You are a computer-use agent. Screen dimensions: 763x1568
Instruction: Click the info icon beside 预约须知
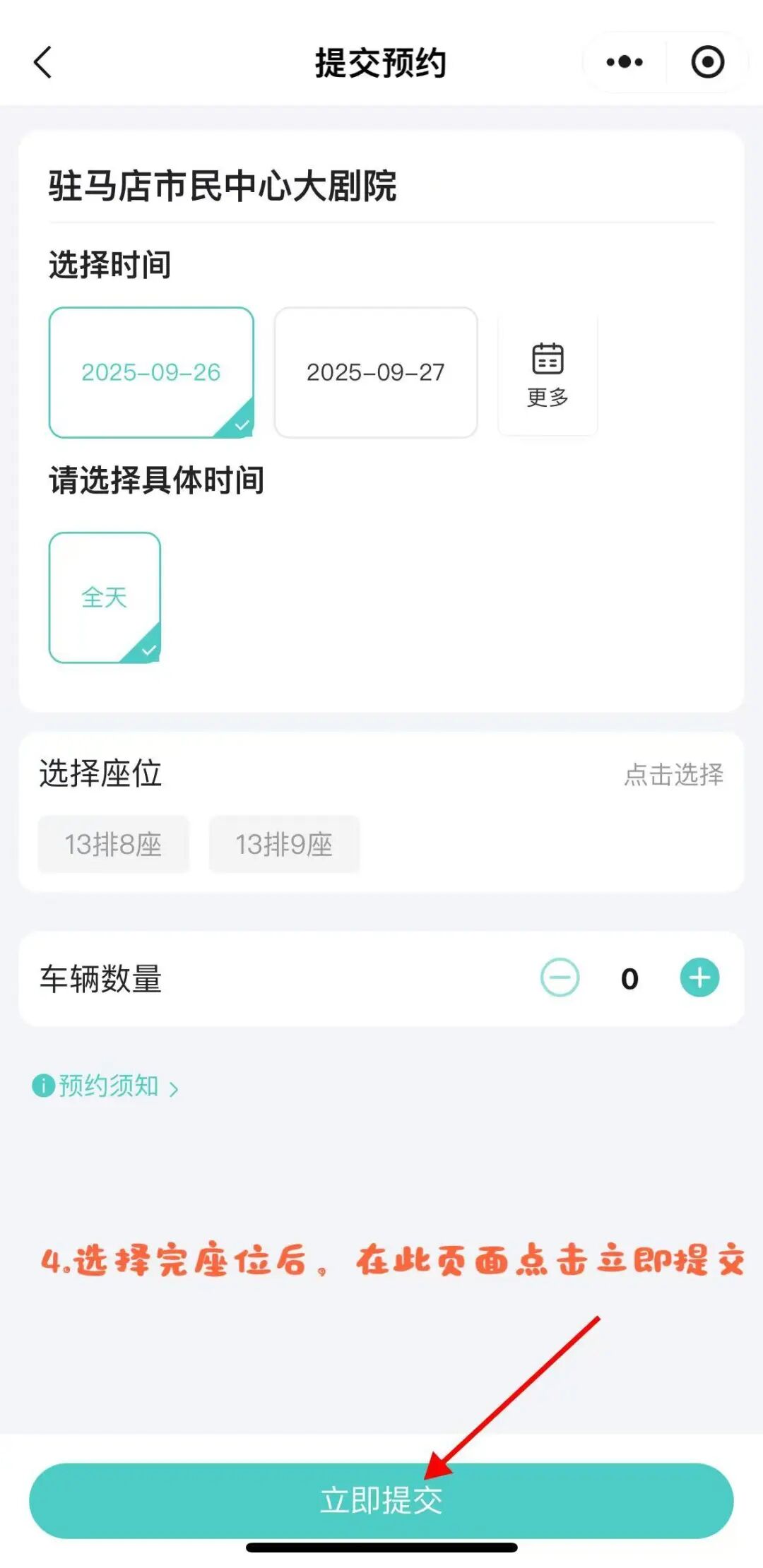click(44, 1086)
